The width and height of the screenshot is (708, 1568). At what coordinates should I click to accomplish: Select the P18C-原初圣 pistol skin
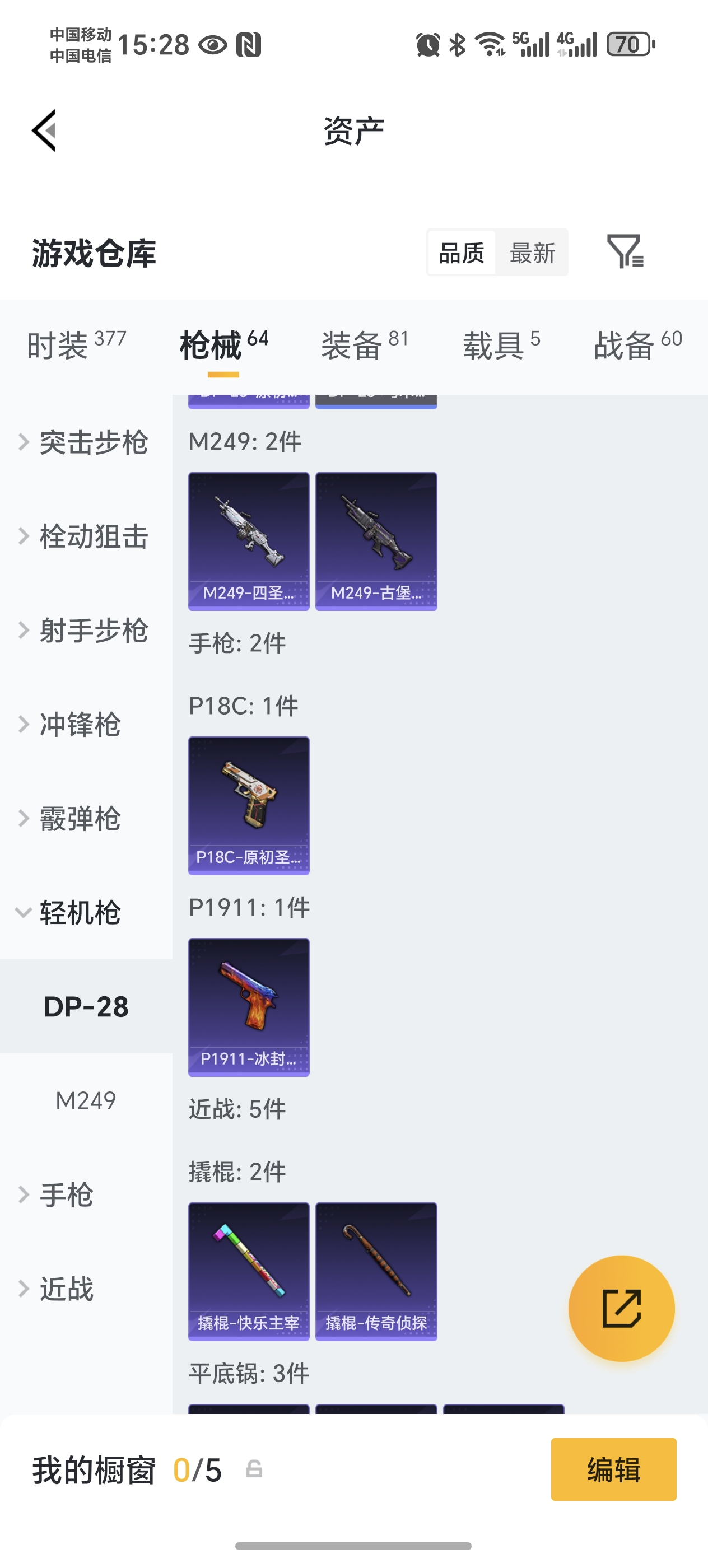pos(248,806)
